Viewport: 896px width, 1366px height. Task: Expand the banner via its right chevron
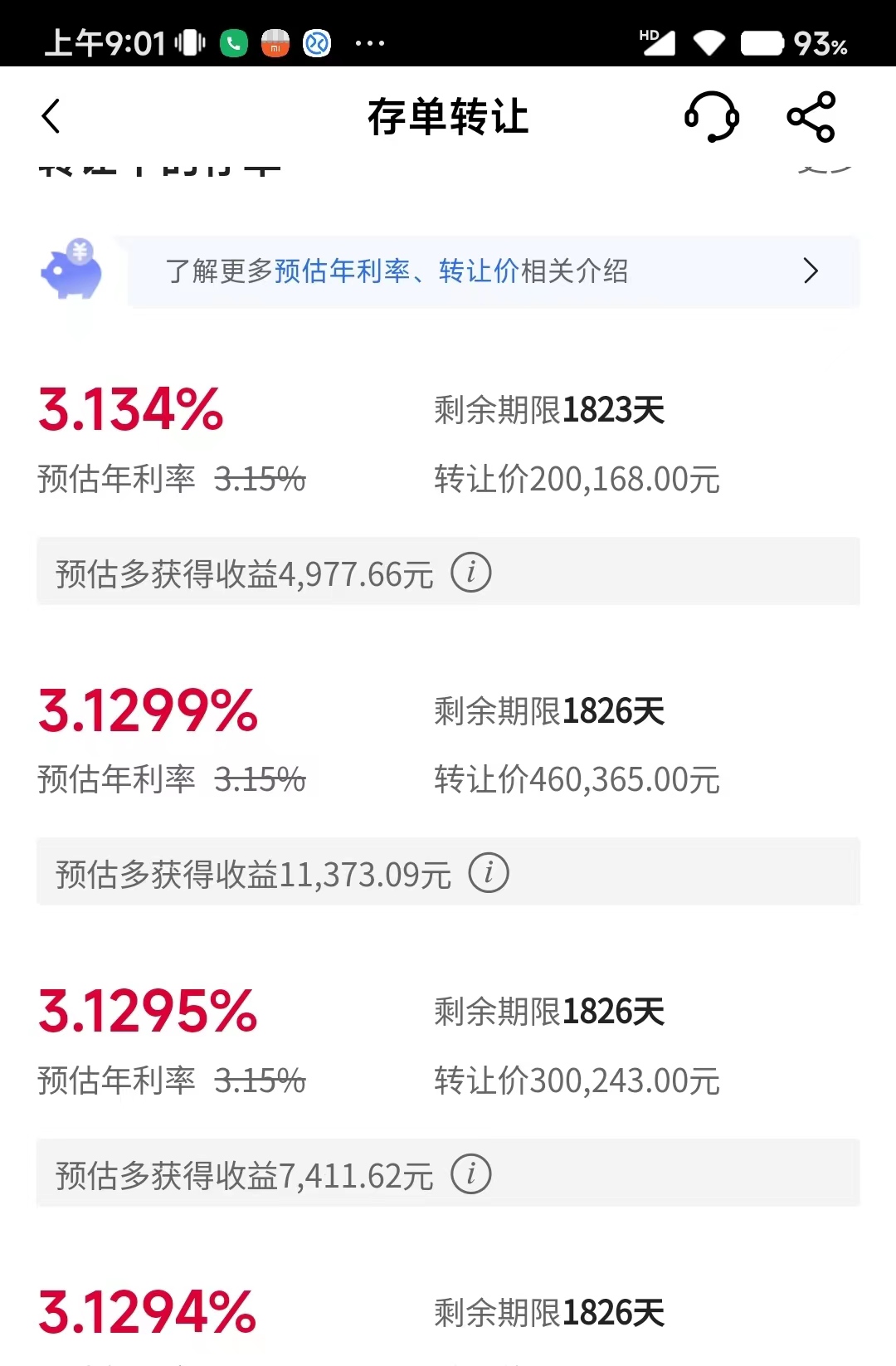tap(811, 272)
